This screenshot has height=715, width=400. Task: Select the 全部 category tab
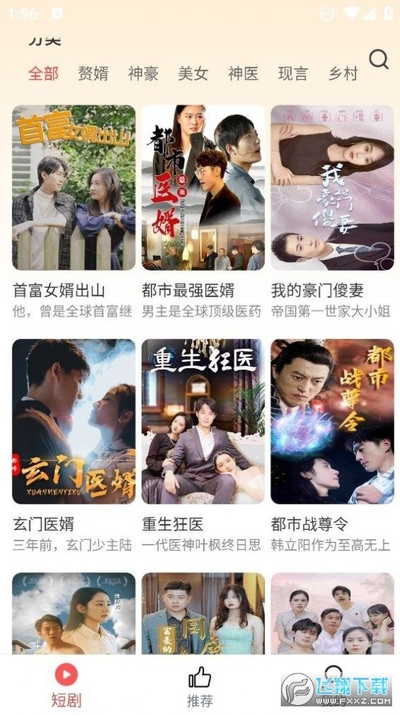click(43, 73)
